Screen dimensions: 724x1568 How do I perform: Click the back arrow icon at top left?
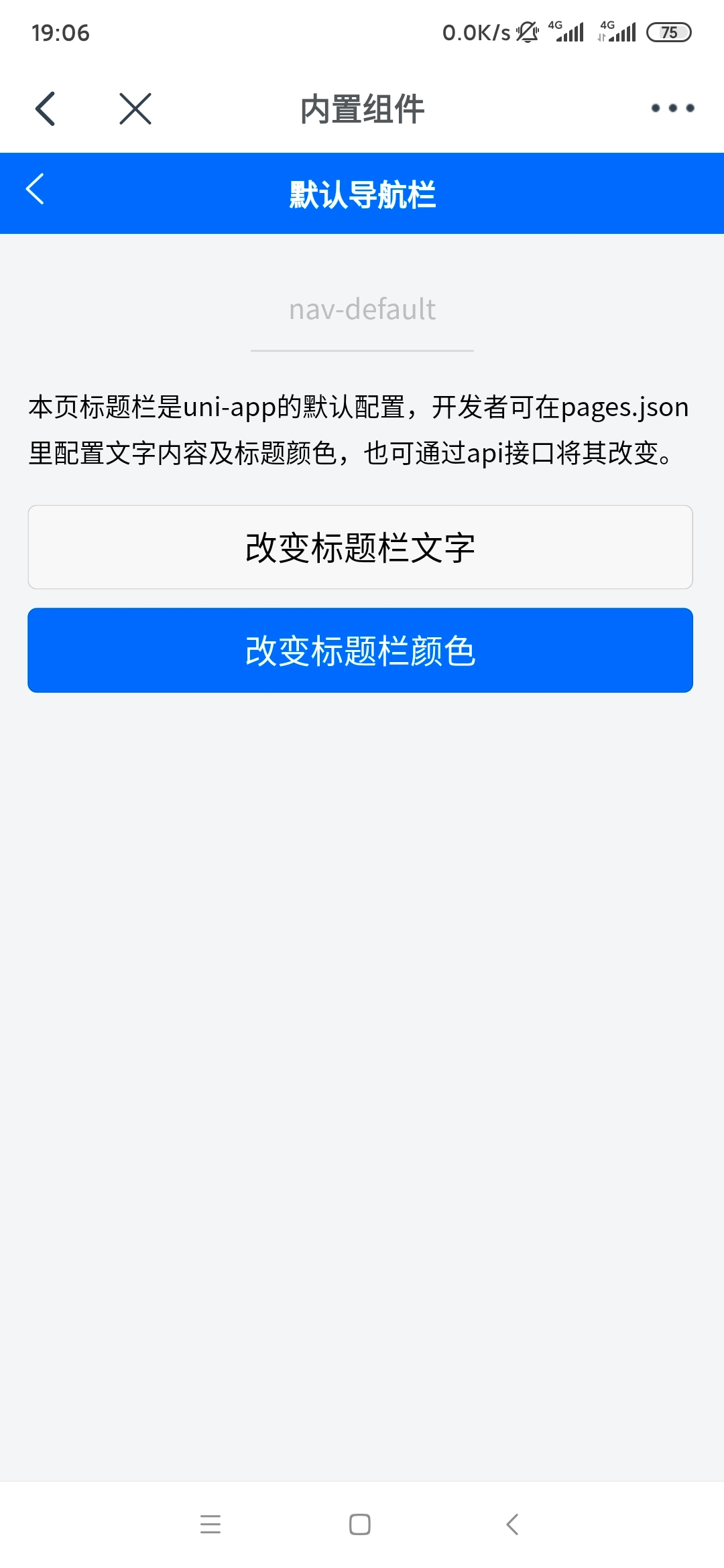[x=46, y=109]
